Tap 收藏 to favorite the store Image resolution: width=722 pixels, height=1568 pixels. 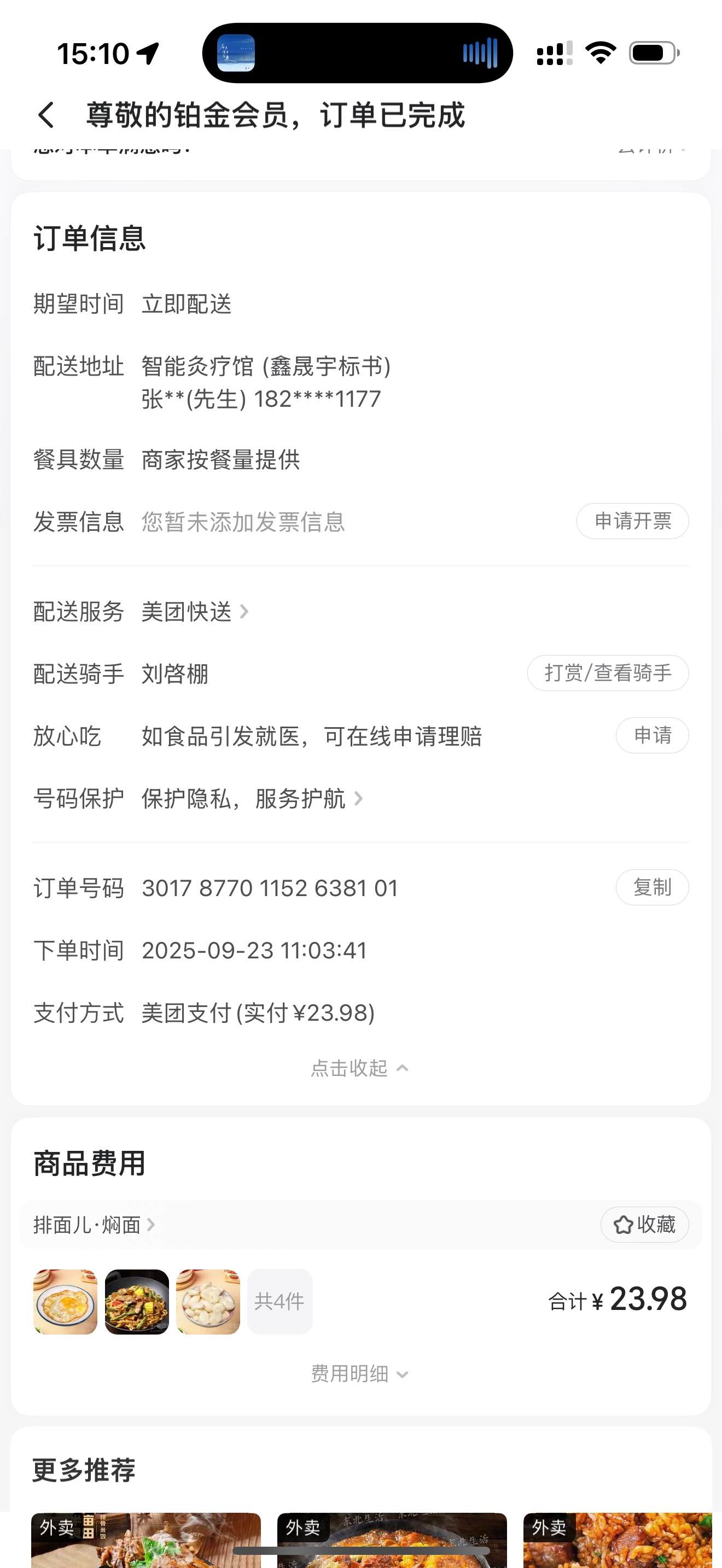point(644,1225)
